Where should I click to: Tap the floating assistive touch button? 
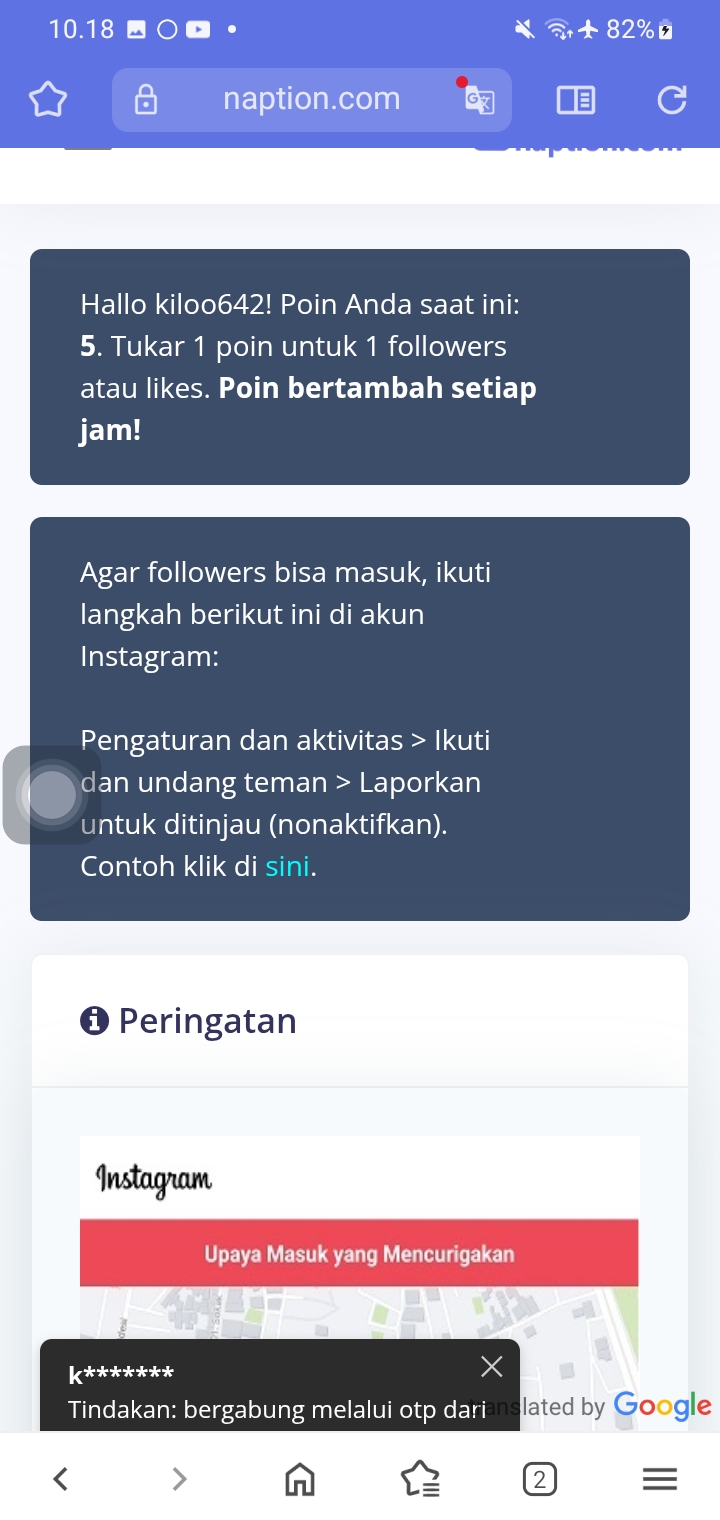point(52,795)
